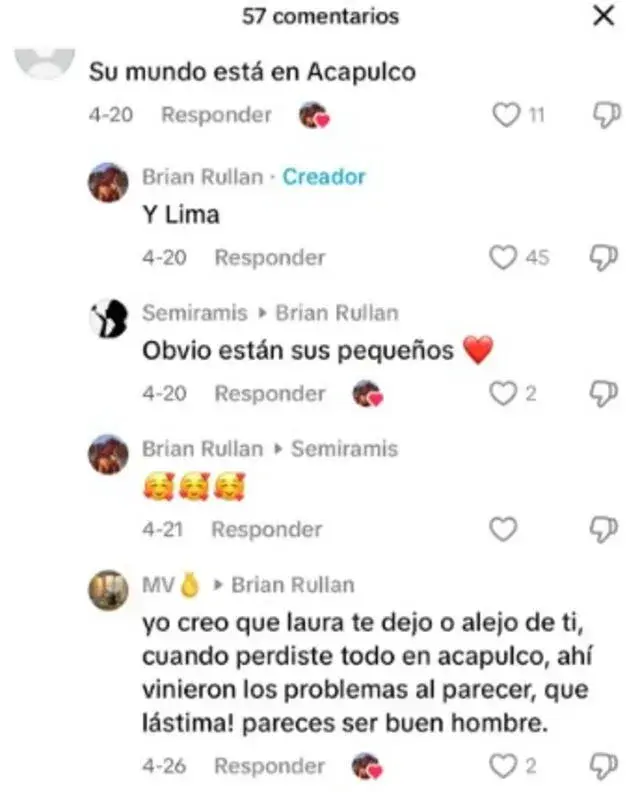Reply to Semiramis's 'Obvio están sus pequeños' comment
This screenshot has width=640, height=792.
pyautogui.click(x=269, y=394)
